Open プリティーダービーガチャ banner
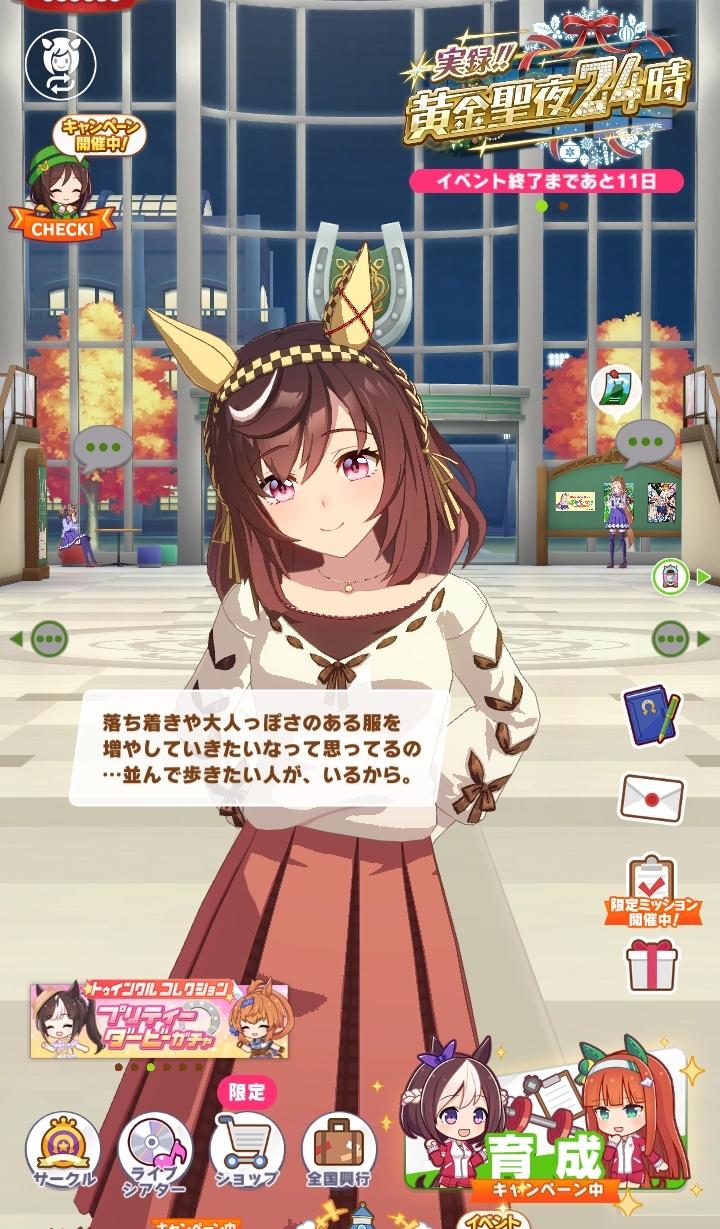 (160, 1020)
